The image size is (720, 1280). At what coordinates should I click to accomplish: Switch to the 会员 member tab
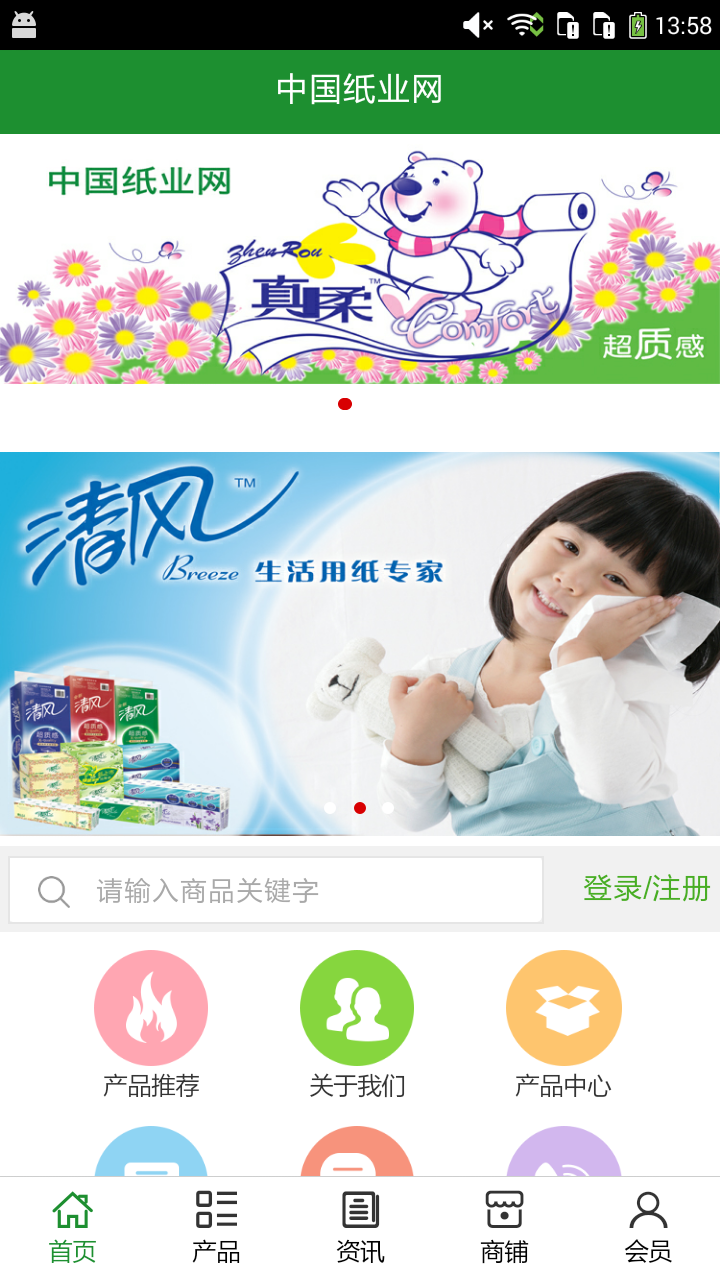pyautogui.click(x=648, y=1228)
